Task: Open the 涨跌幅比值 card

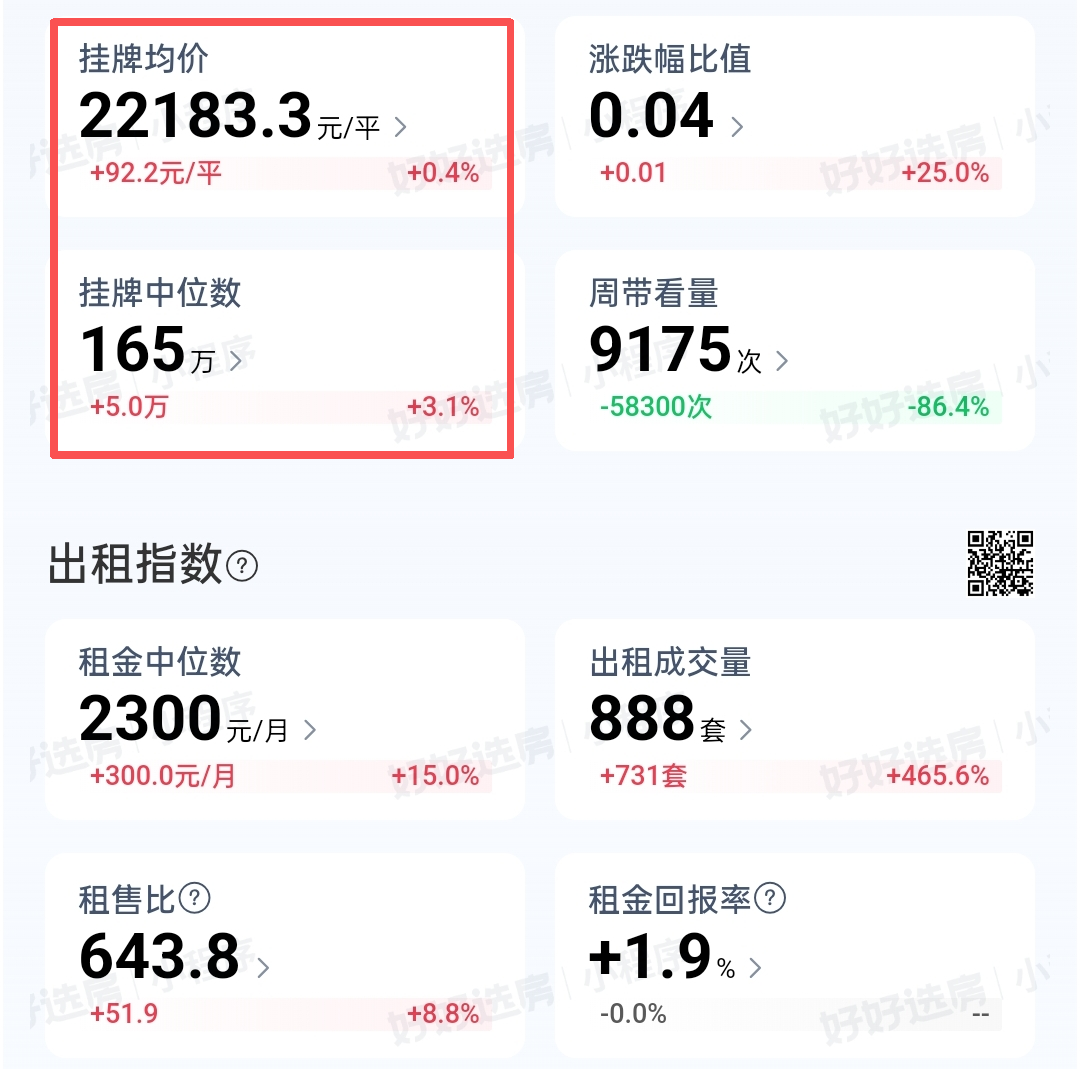Action: 794,117
